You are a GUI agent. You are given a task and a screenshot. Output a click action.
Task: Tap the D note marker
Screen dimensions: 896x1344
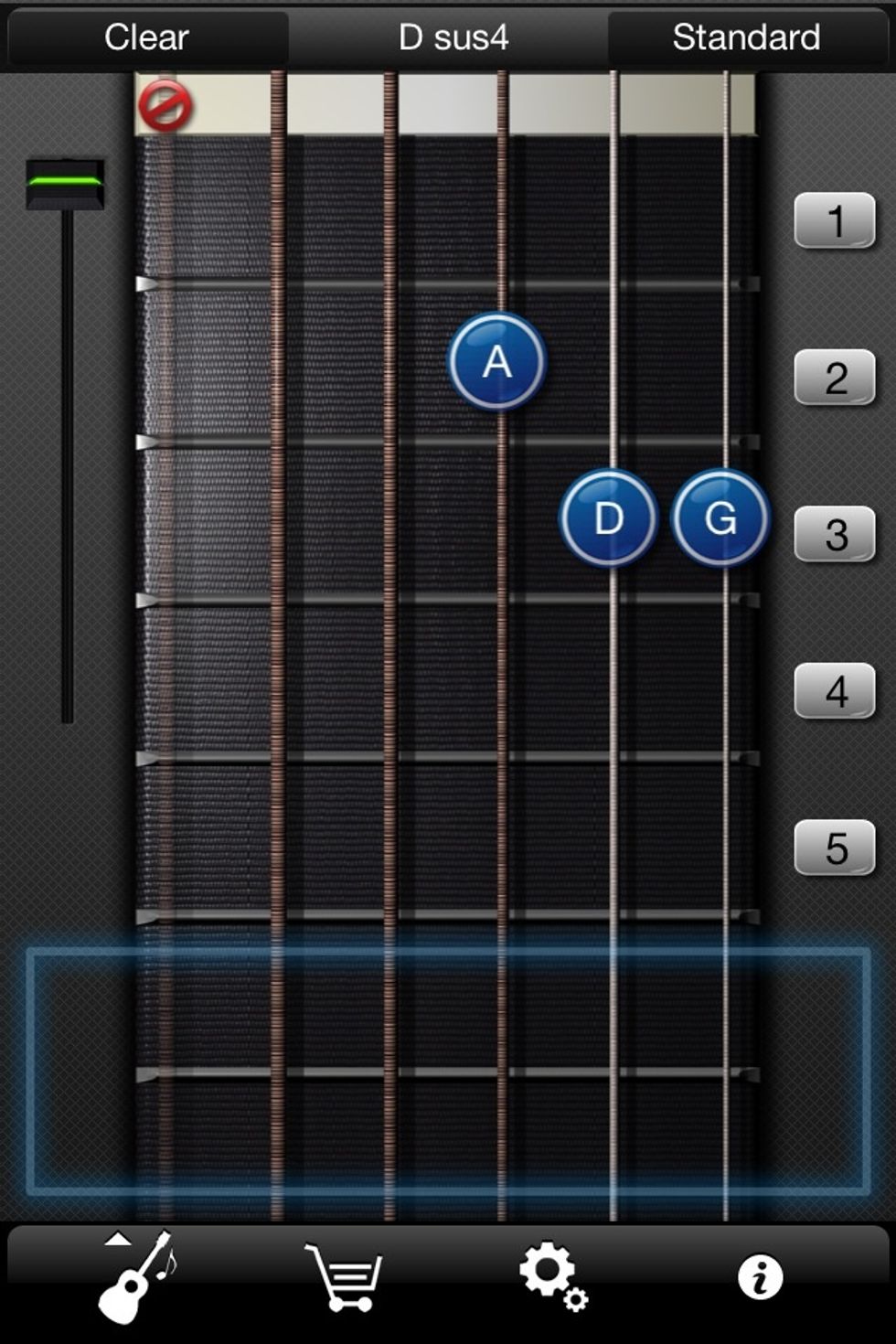click(x=608, y=517)
